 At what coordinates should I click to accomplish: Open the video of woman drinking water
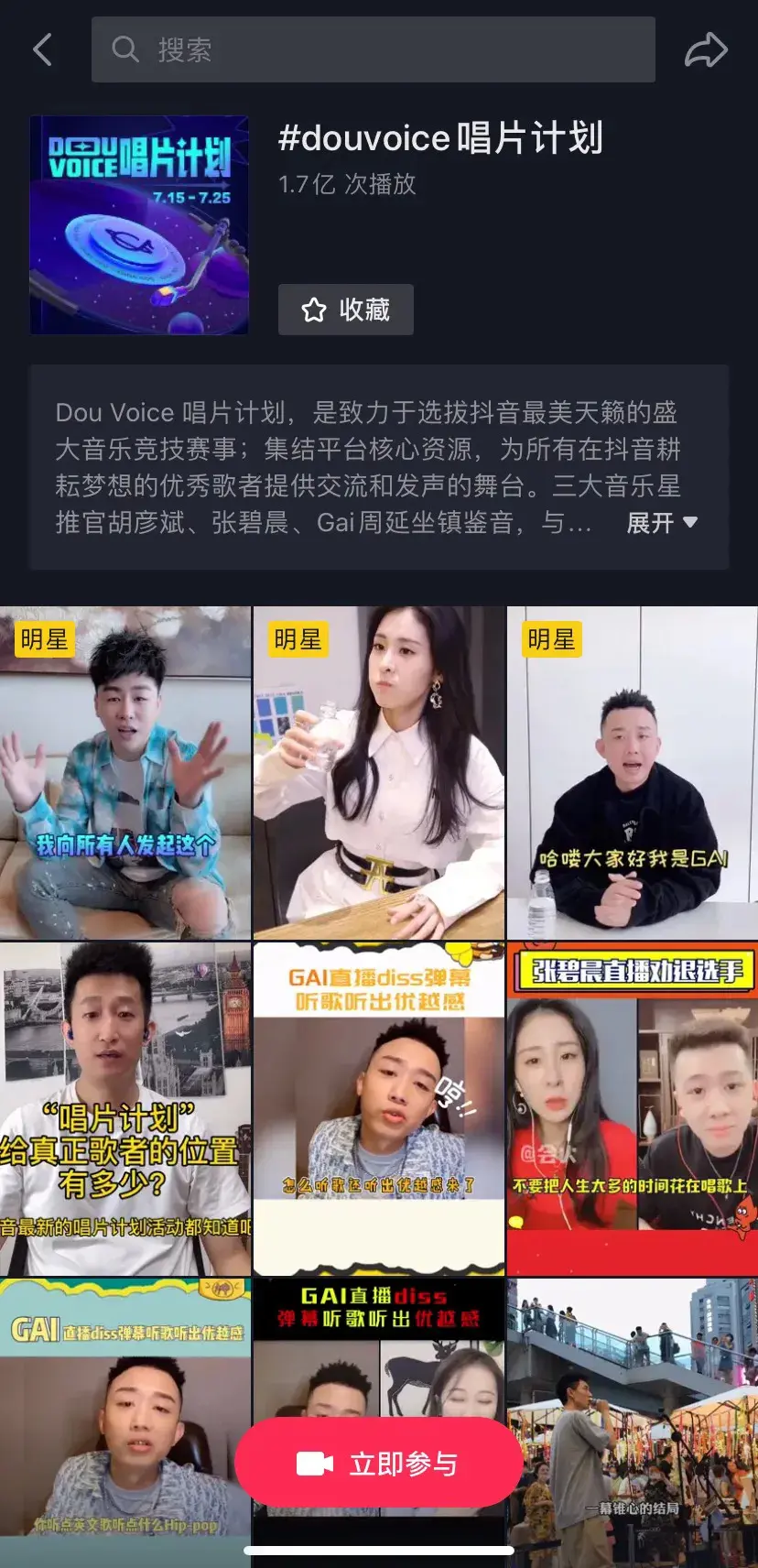[378, 772]
